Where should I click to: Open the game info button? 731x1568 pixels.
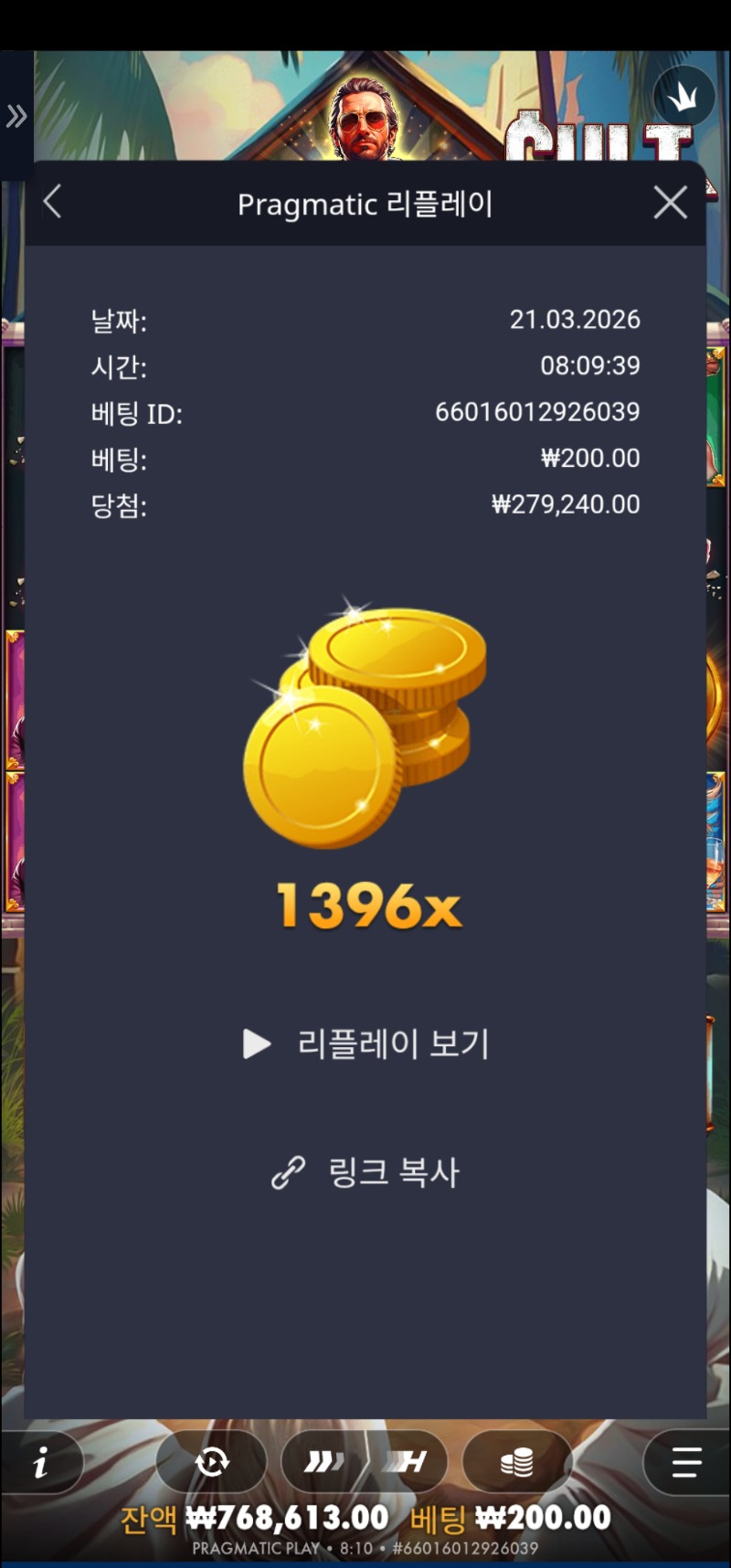pyautogui.click(x=40, y=1464)
